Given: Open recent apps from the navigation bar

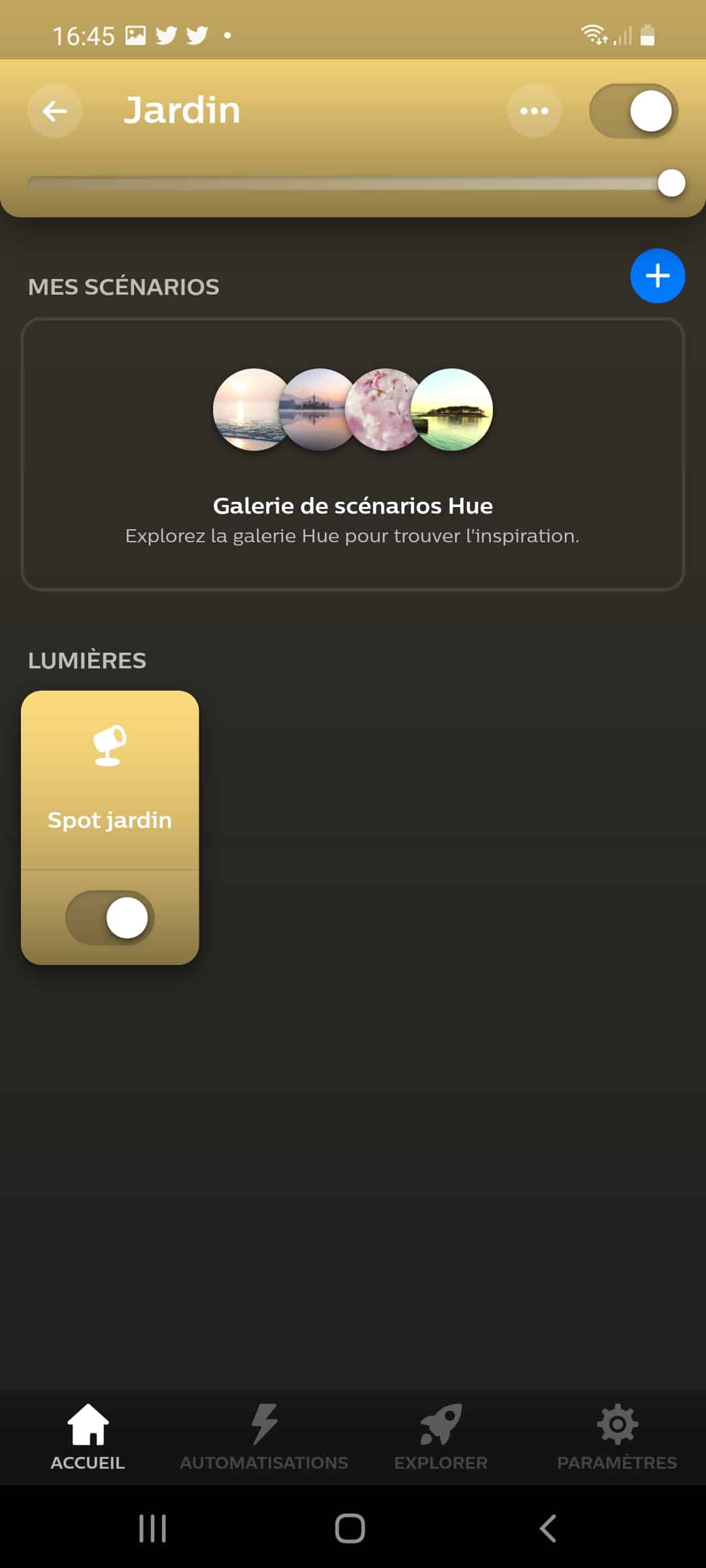Looking at the screenshot, I should 152,1528.
